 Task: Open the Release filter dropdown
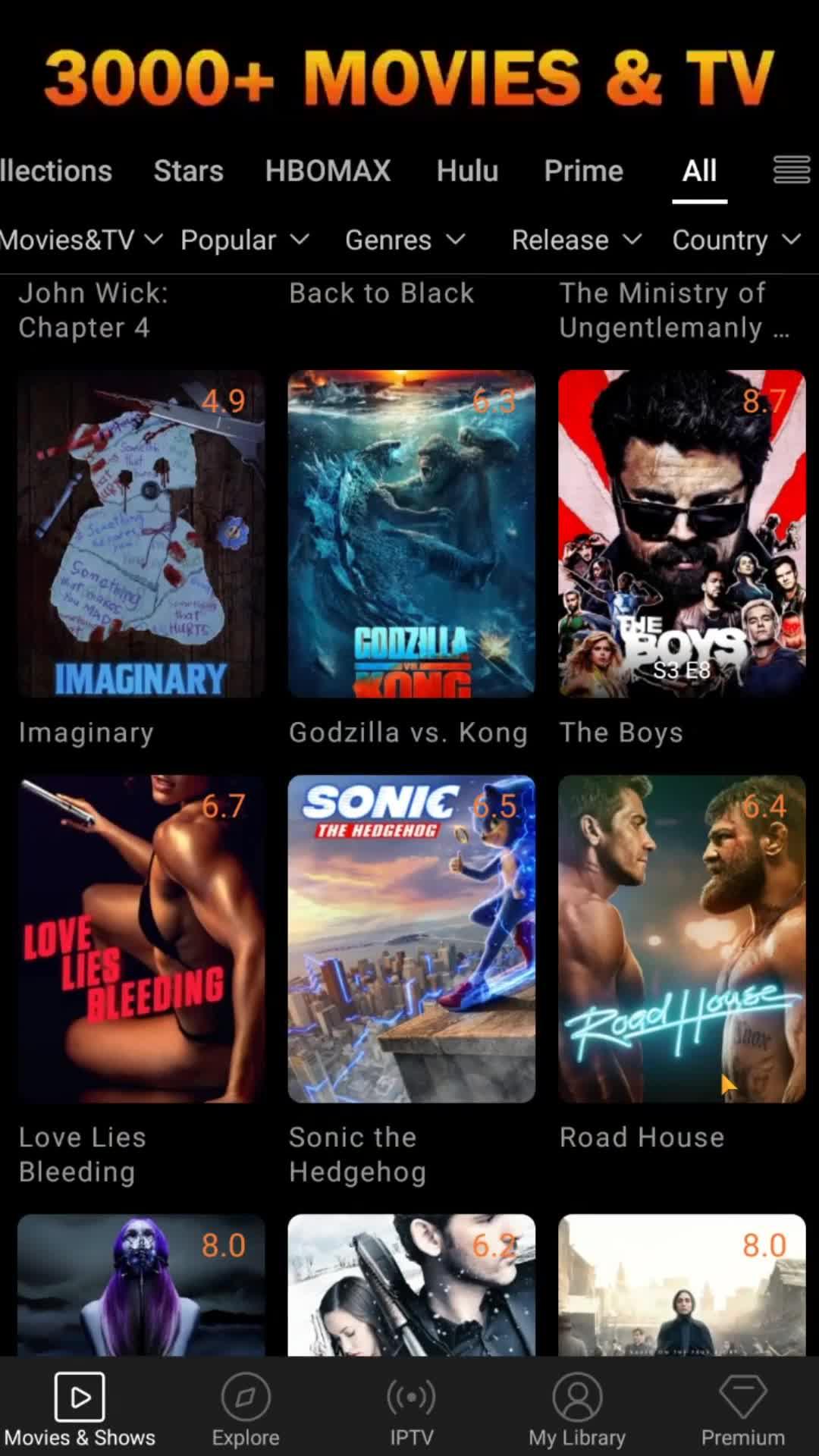point(576,240)
